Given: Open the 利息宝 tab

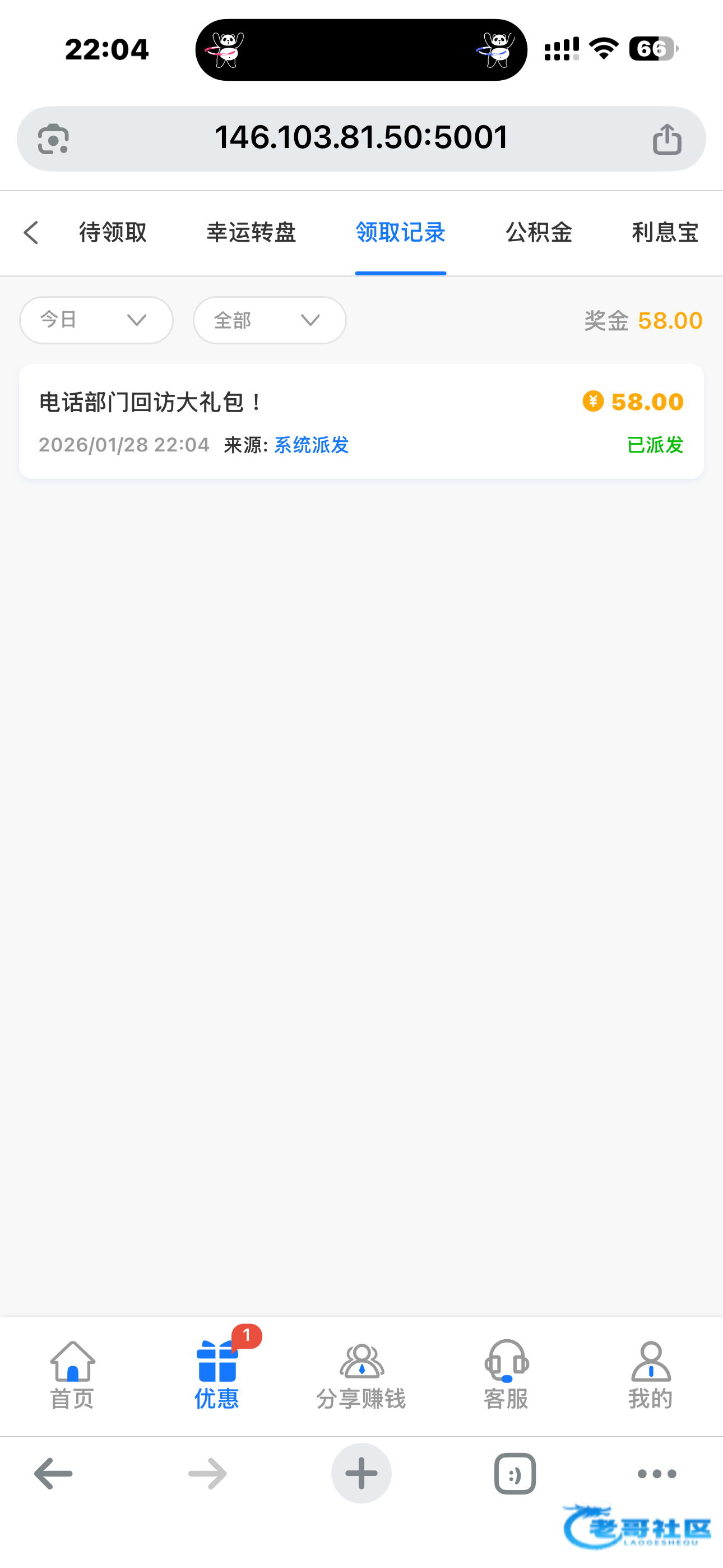Looking at the screenshot, I should coord(665,233).
